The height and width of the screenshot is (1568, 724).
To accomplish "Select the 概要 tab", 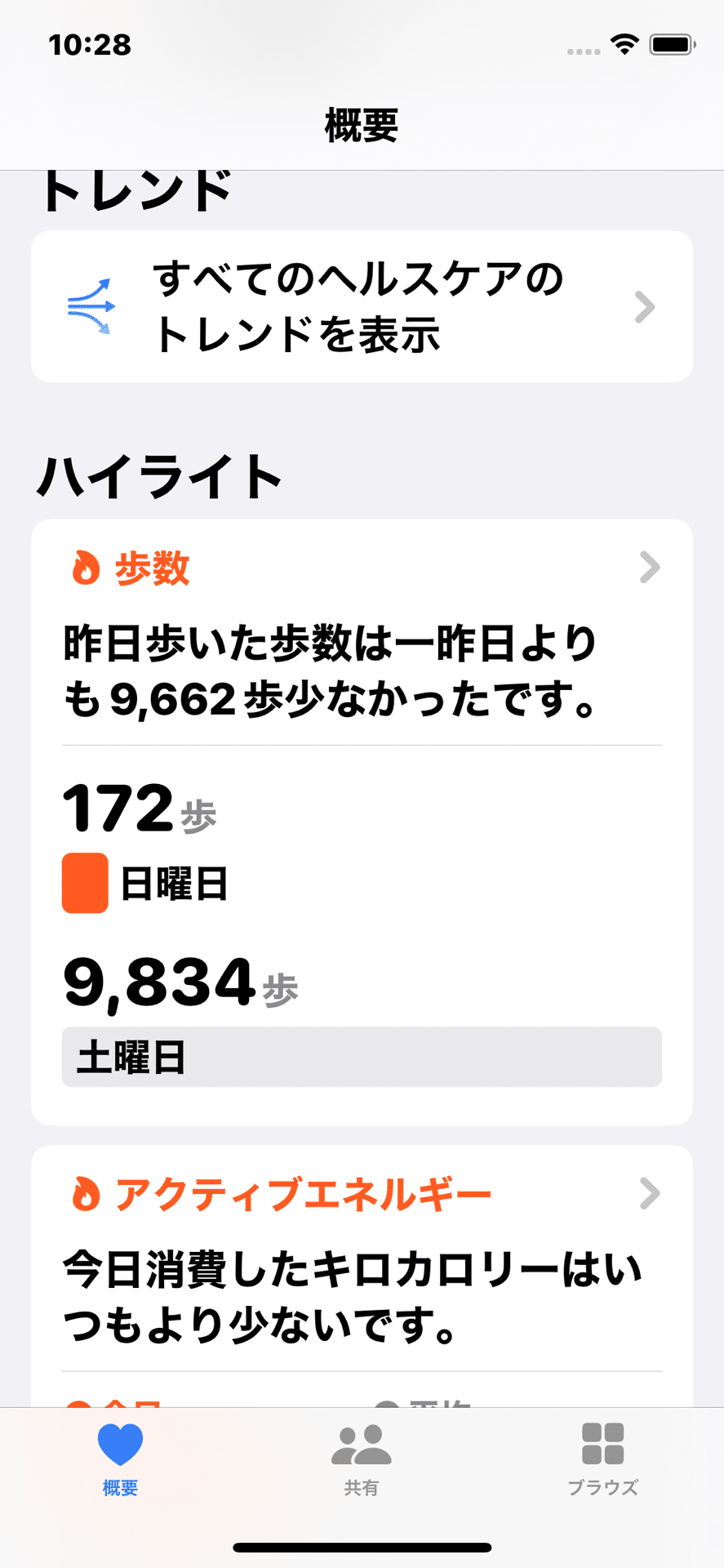I will click(x=120, y=1460).
